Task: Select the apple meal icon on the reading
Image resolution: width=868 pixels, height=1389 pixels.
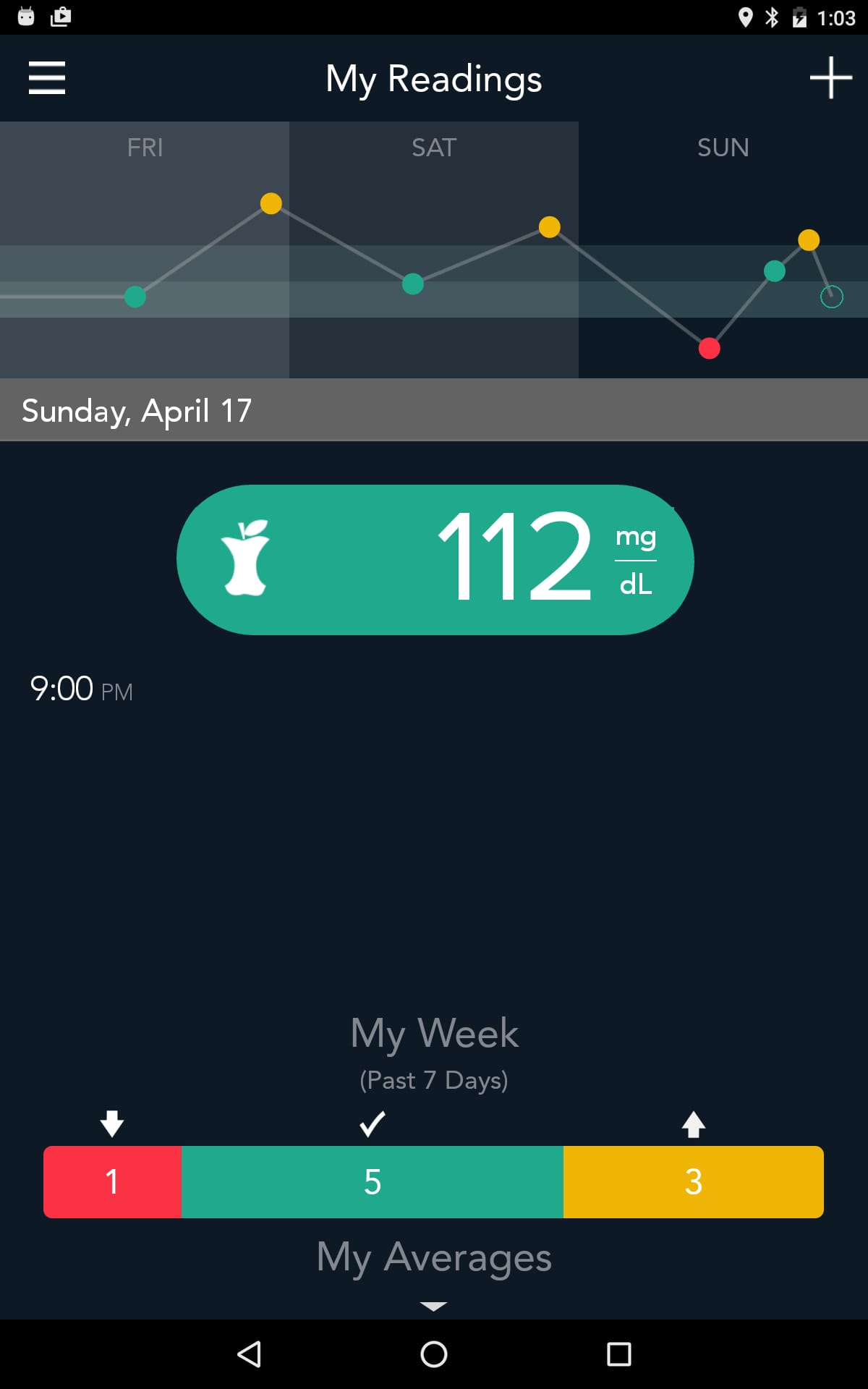Action: click(246, 557)
